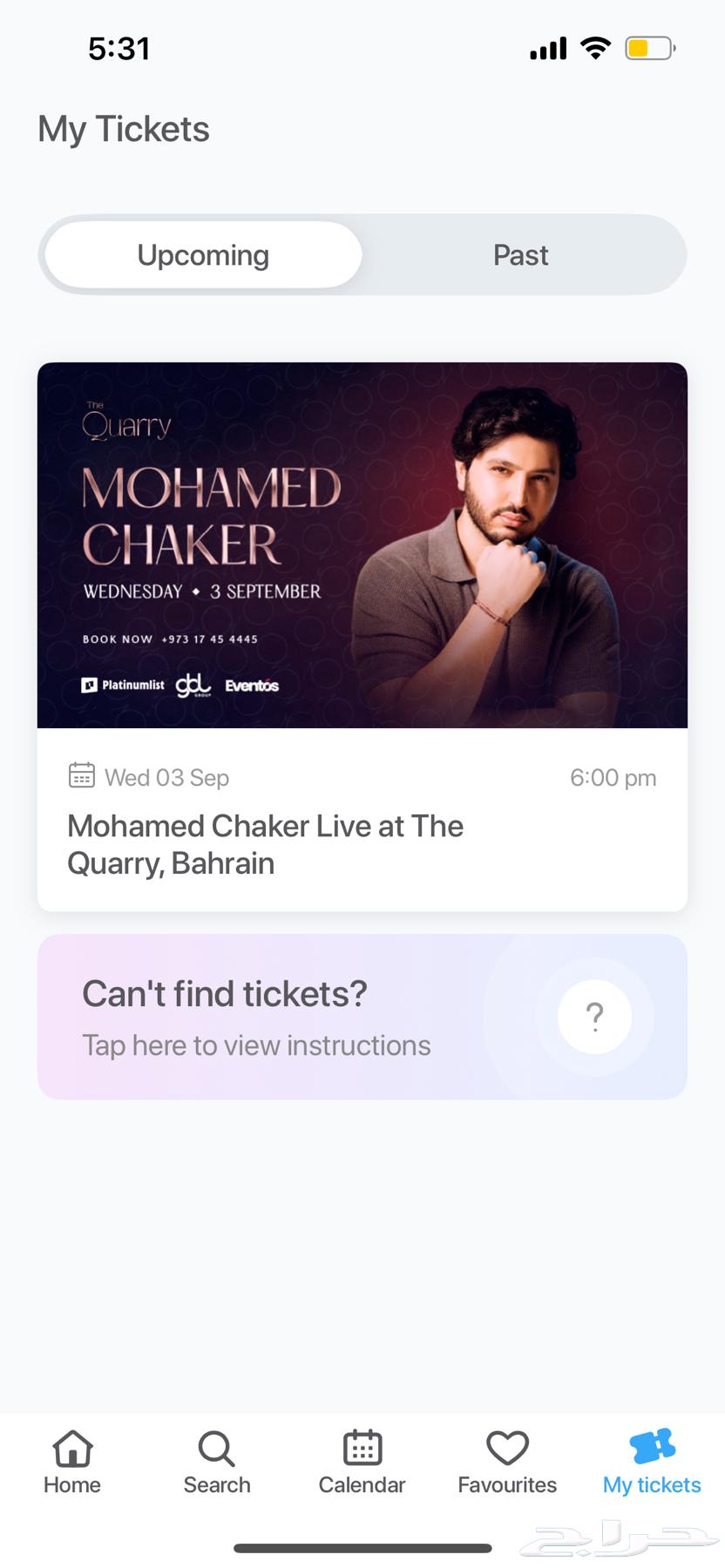Viewport: 725px width, 1568px height.
Task: Open the Mohamed Chaker event banner image
Action: [x=361, y=545]
